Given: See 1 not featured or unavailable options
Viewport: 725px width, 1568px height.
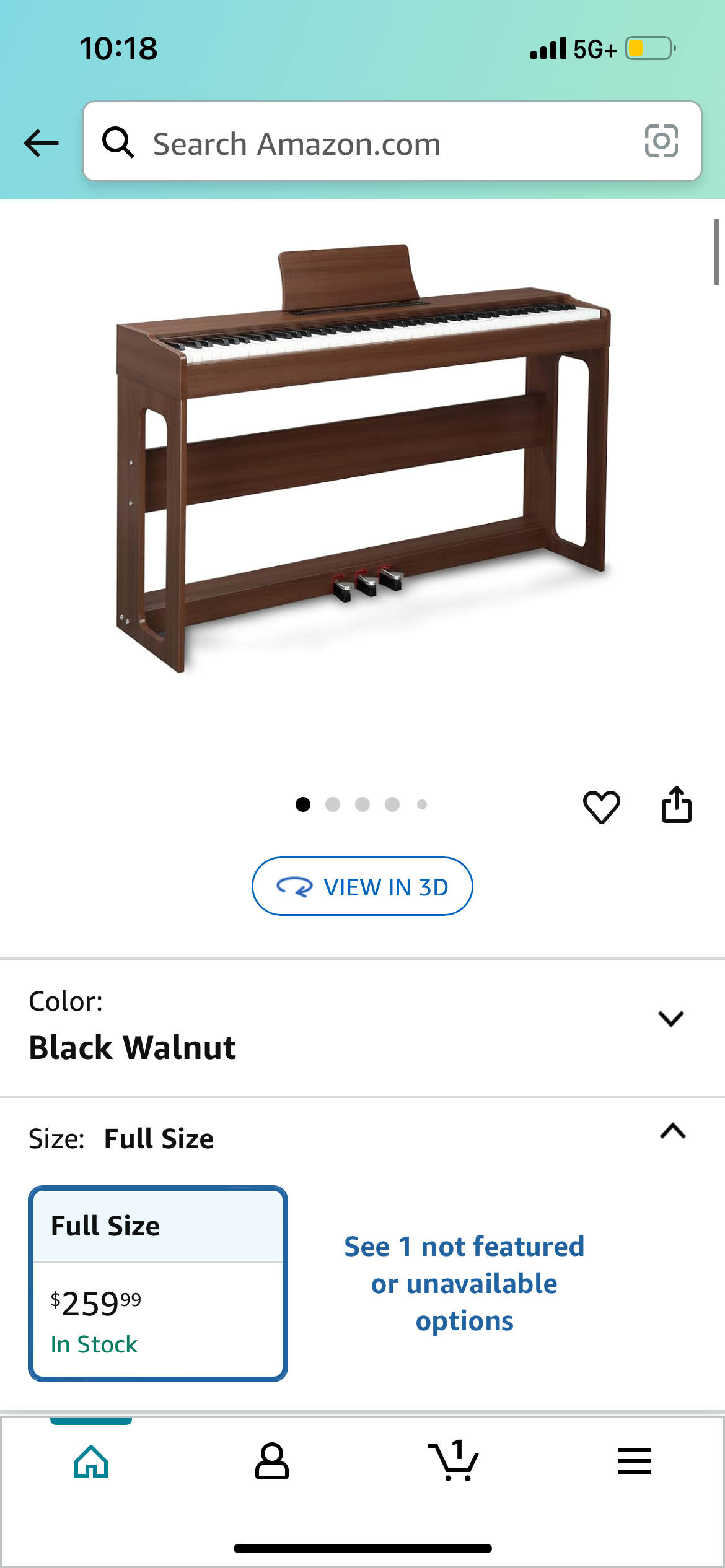Looking at the screenshot, I should pos(464,1283).
